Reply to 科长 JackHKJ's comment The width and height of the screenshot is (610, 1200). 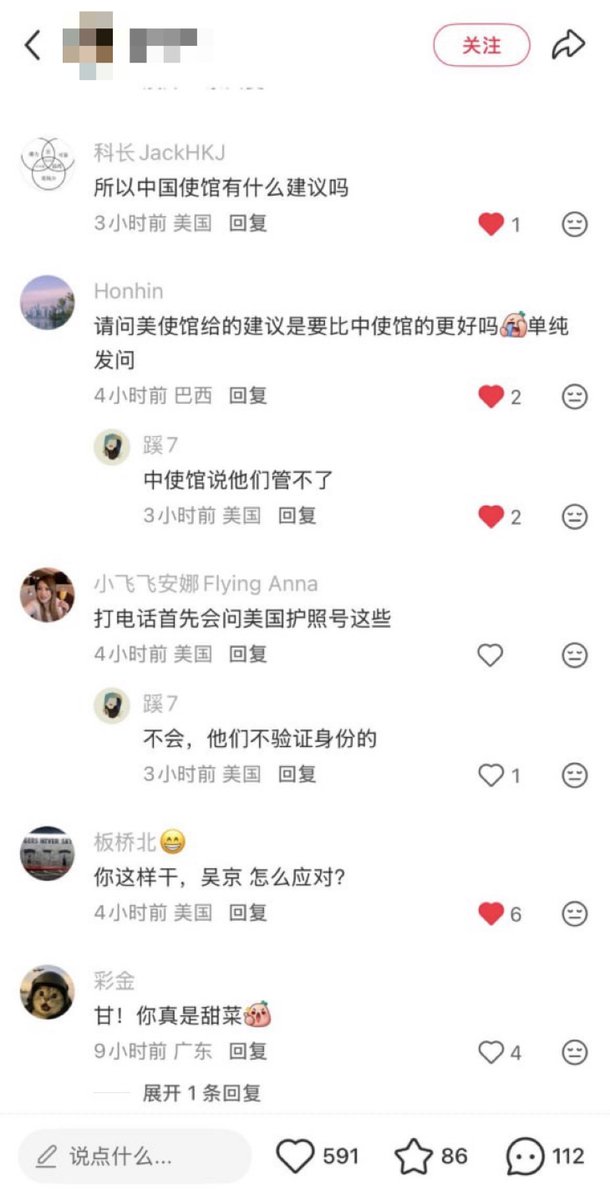pos(248,223)
